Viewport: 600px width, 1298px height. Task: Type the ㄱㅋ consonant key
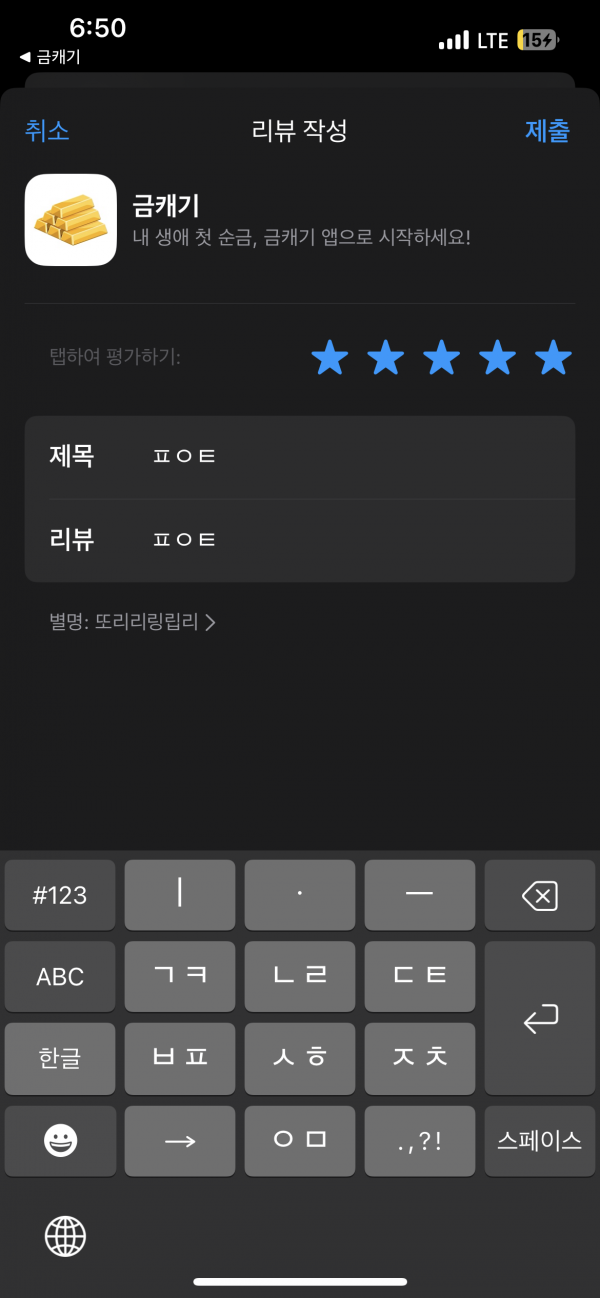[180, 977]
